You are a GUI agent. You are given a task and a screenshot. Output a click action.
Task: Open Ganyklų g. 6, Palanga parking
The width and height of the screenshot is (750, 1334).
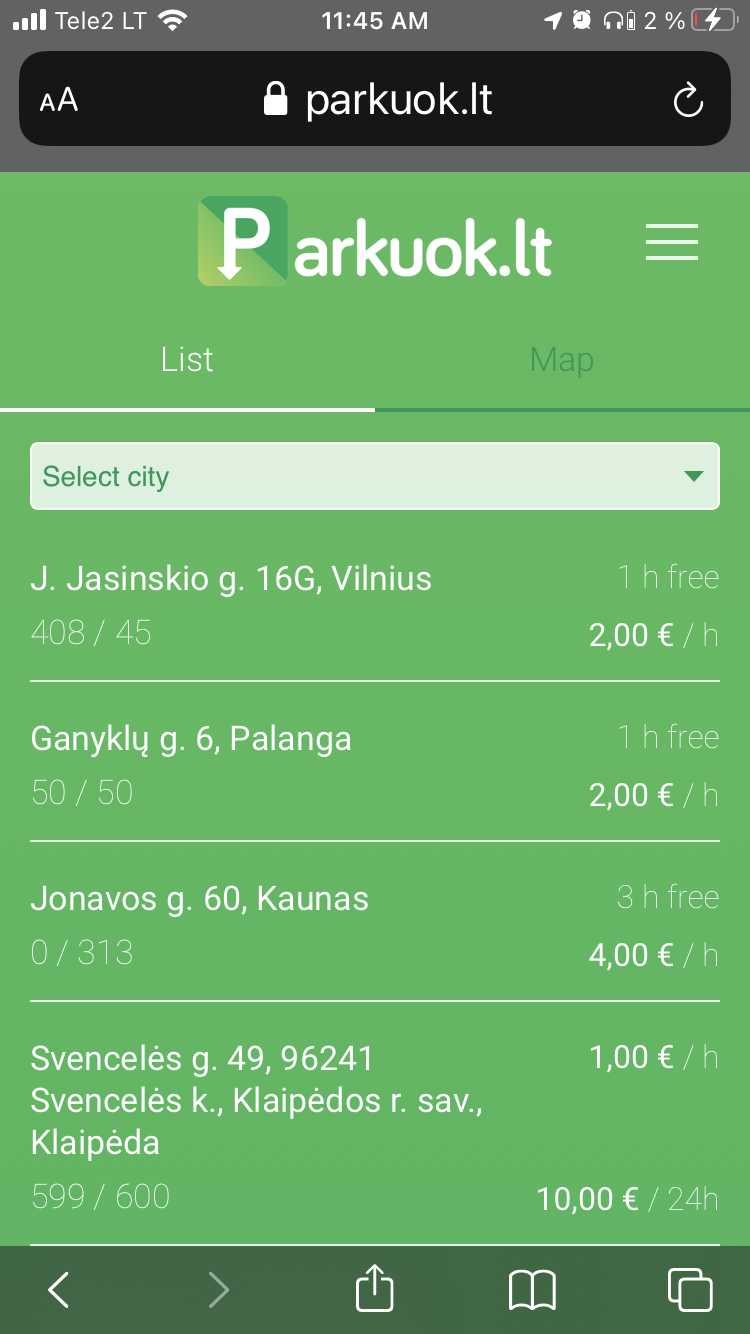(x=192, y=739)
